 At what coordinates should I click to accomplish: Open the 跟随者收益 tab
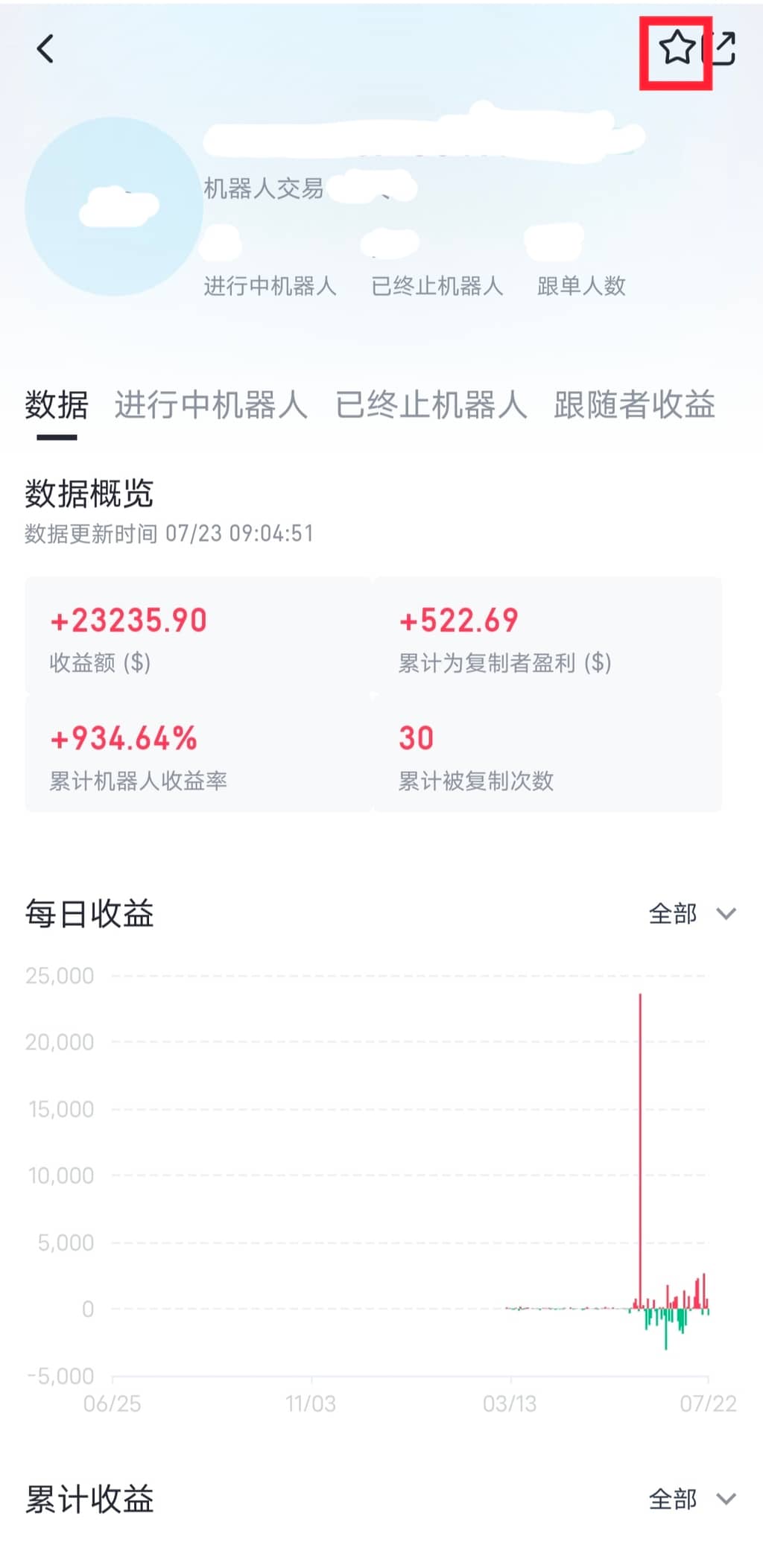point(634,405)
